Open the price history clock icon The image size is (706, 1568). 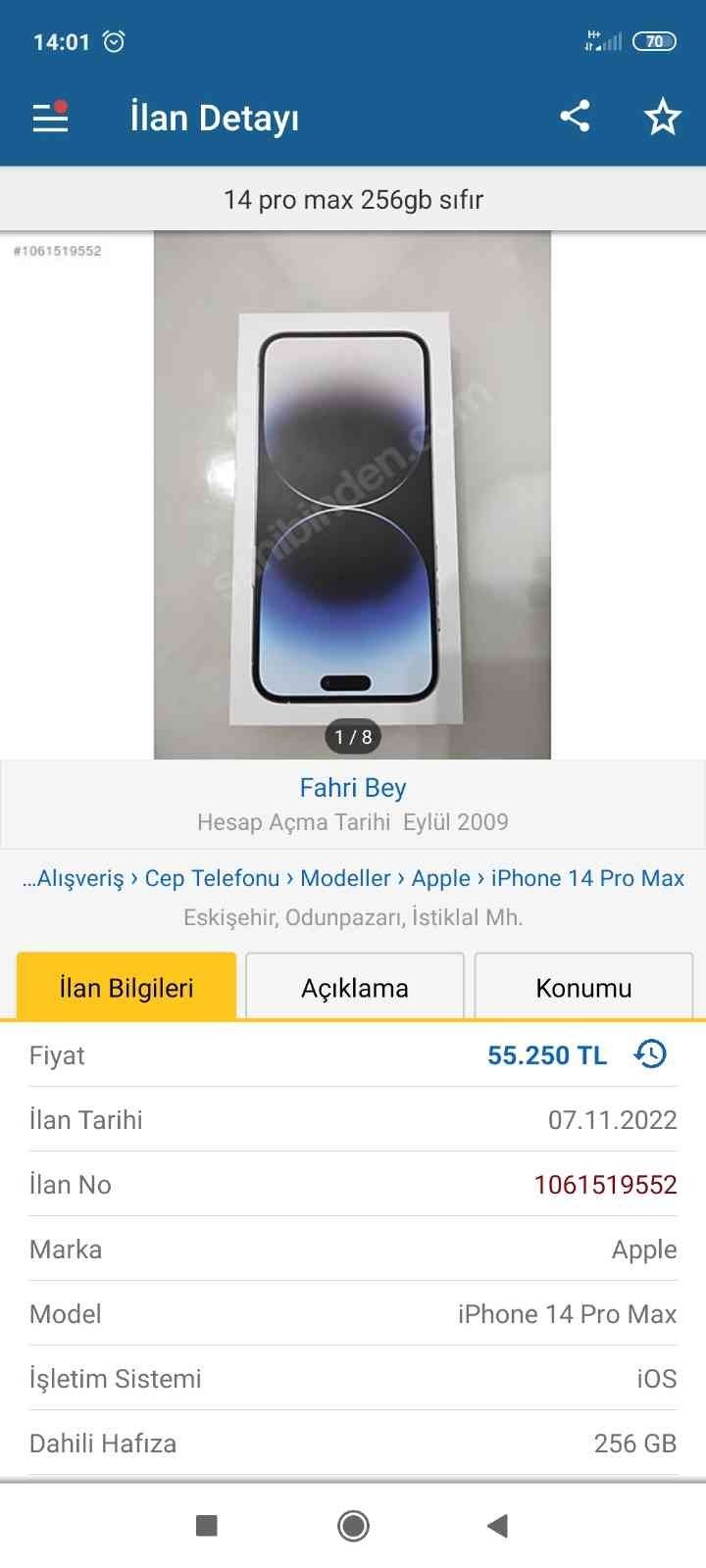tap(650, 1055)
